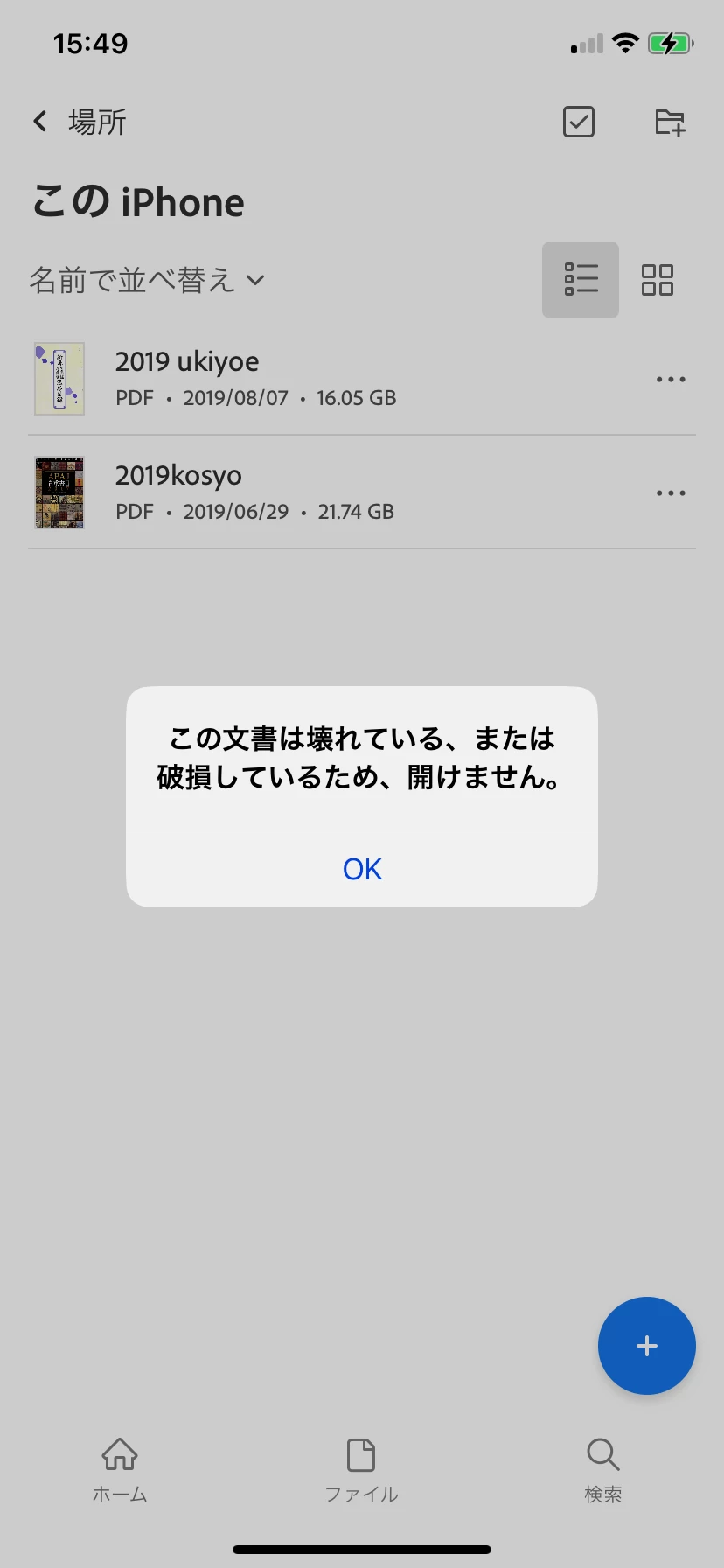The image size is (724, 1568).
Task: Open the 2019 ukiyoe PDF
Action: pos(187,378)
